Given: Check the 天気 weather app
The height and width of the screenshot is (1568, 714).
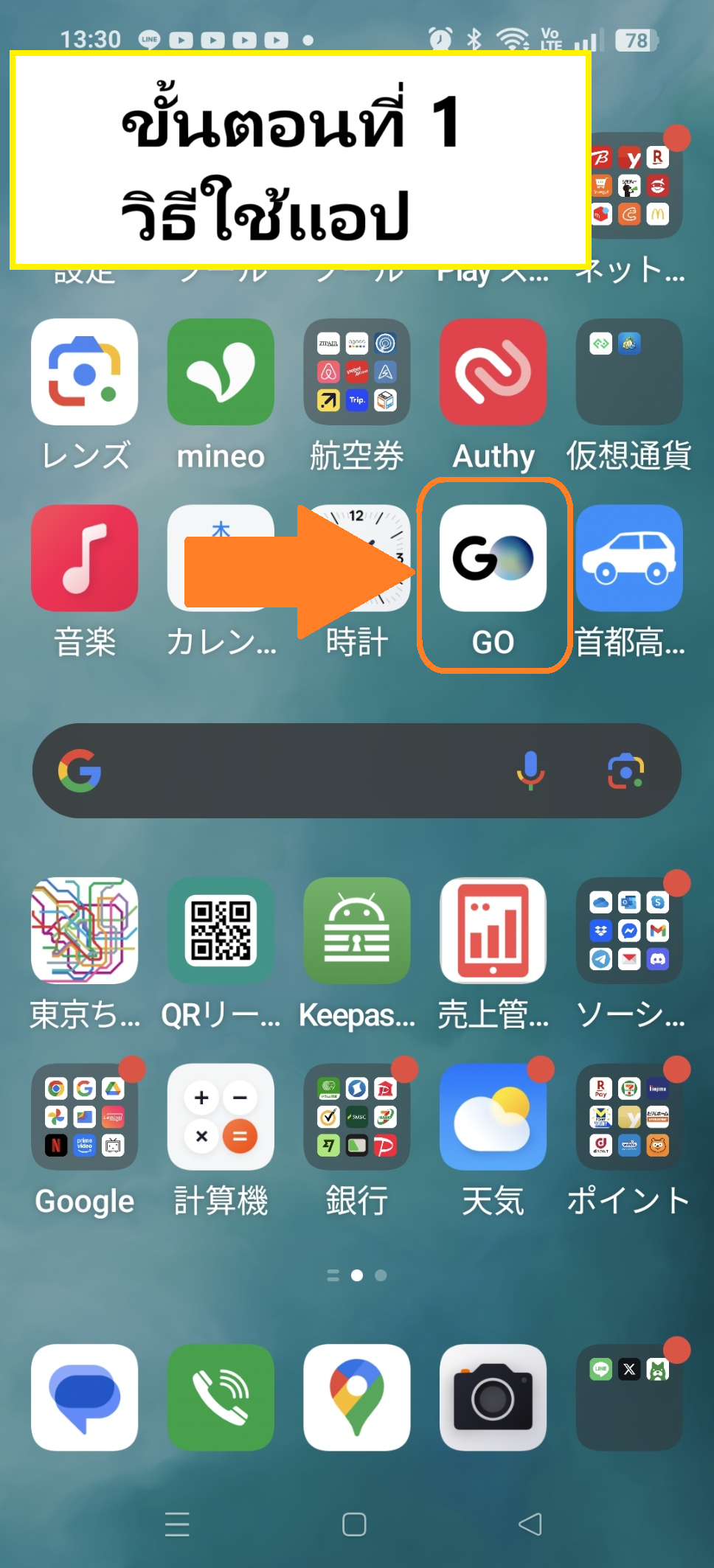Looking at the screenshot, I should coord(493,1117).
